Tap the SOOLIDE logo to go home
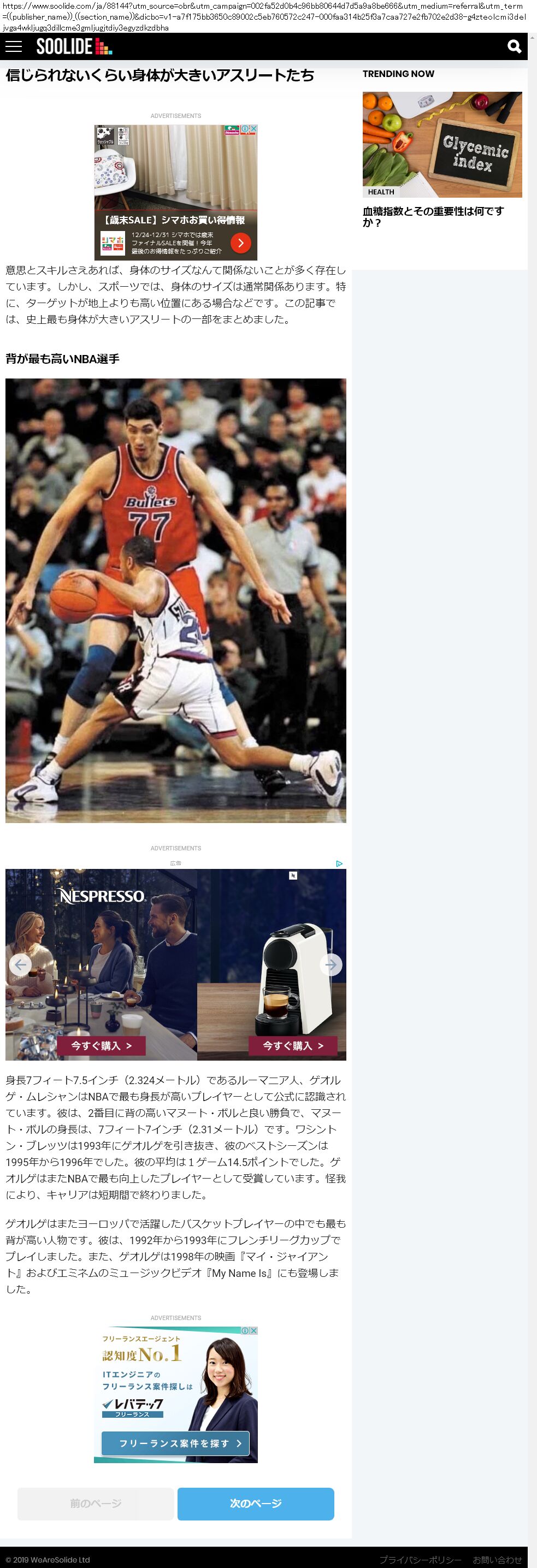 coord(74,46)
